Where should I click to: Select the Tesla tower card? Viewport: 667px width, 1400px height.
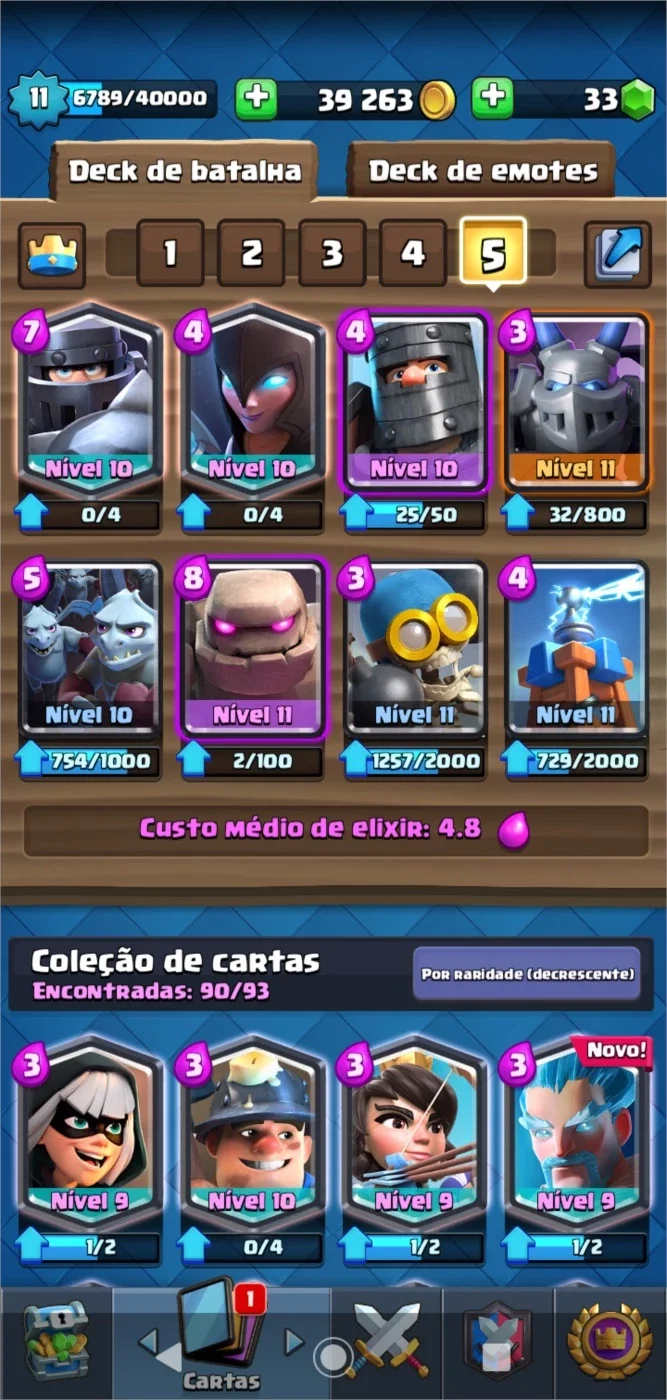click(x=576, y=650)
